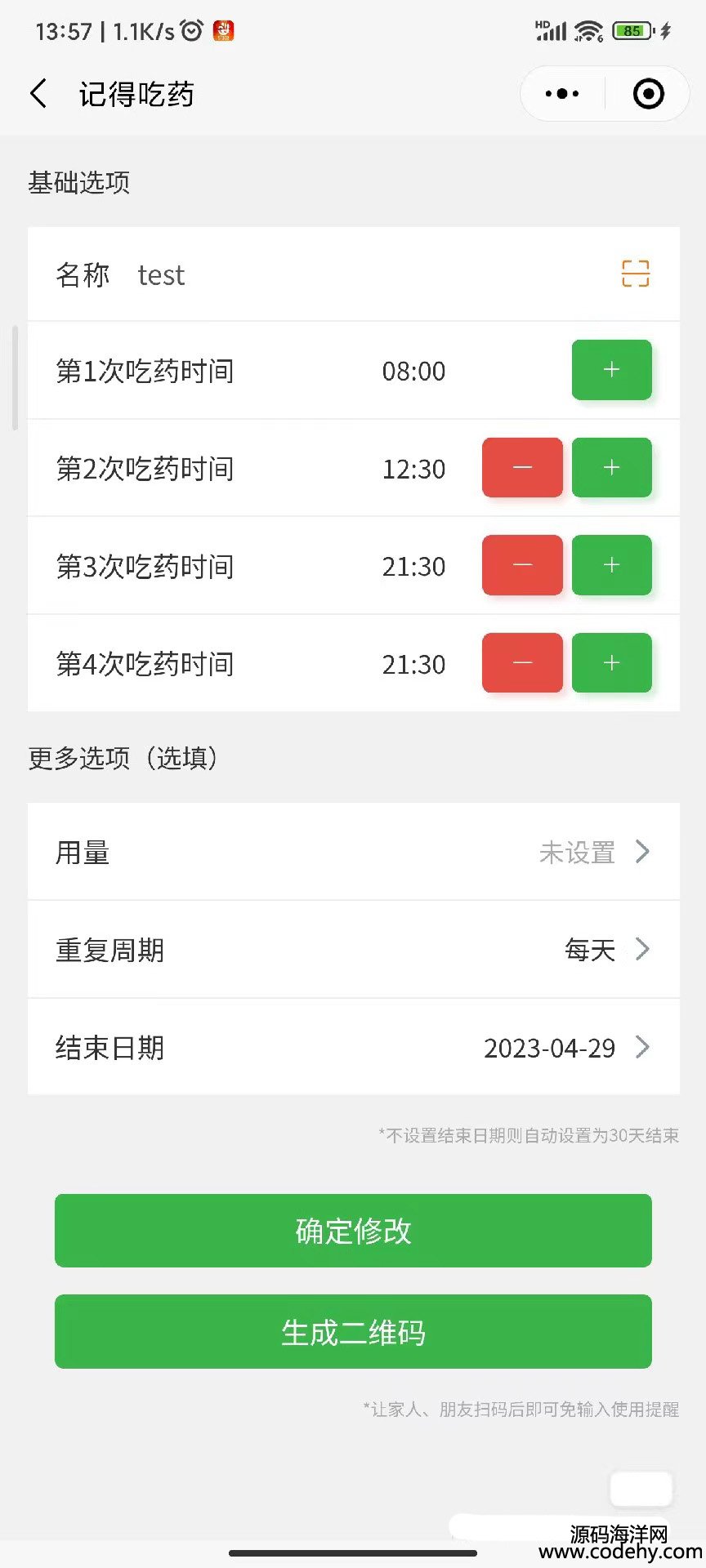Tap 生成二维码 to generate QR code
The width and height of the screenshot is (706, 1568).
point(353,1332)
